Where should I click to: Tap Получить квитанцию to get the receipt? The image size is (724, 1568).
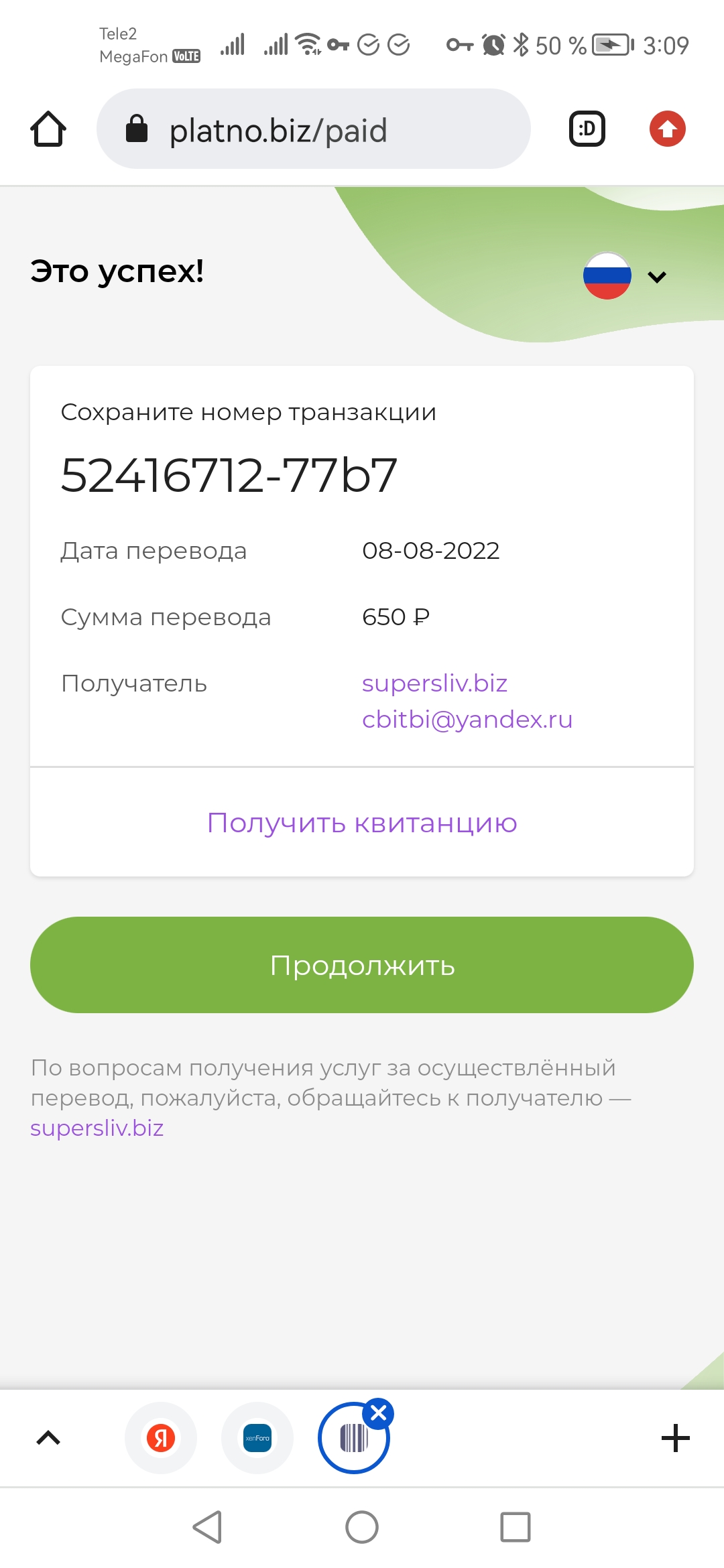pos(362,822)
